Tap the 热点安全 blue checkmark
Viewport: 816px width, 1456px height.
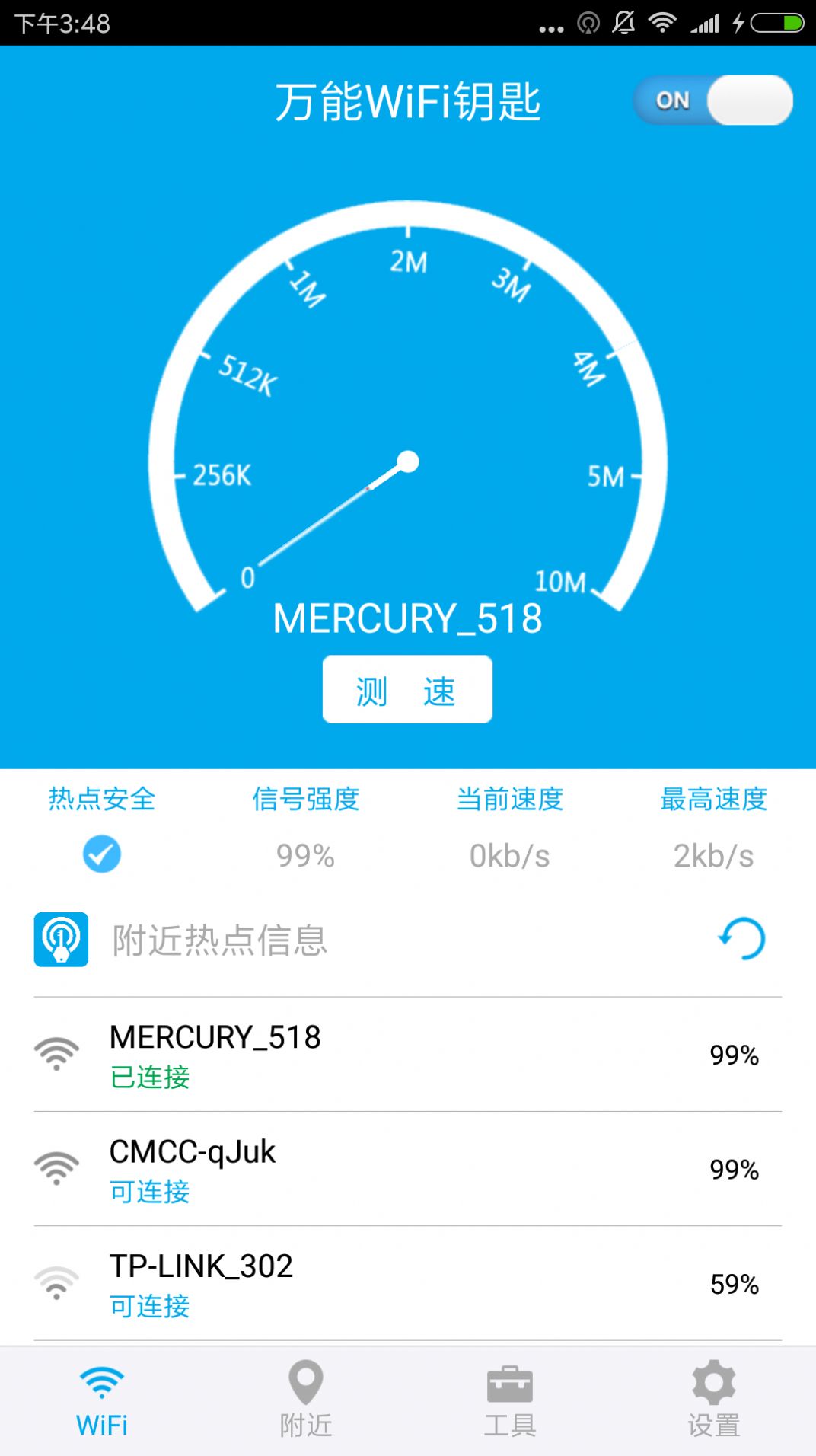101,854
